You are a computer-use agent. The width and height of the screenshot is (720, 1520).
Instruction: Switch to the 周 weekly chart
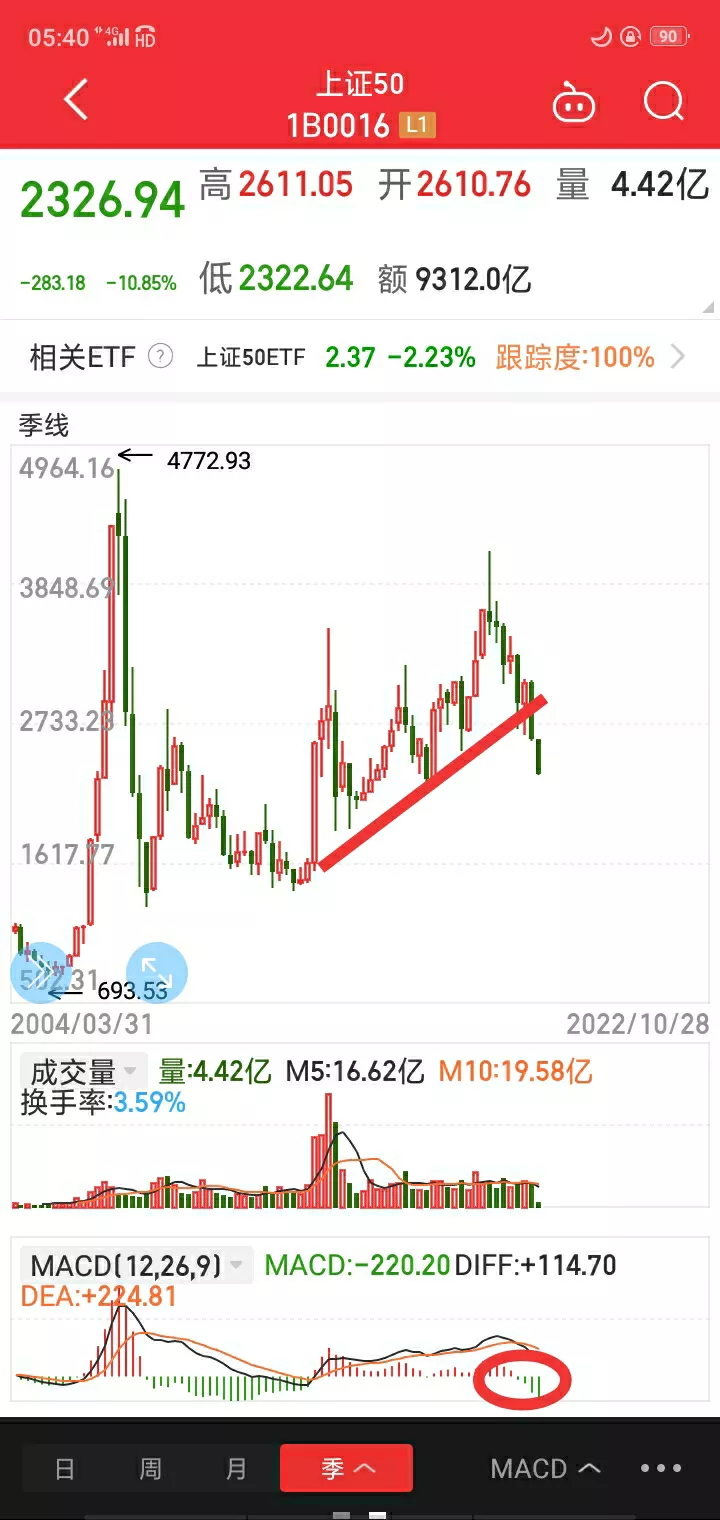point(150,1469)
